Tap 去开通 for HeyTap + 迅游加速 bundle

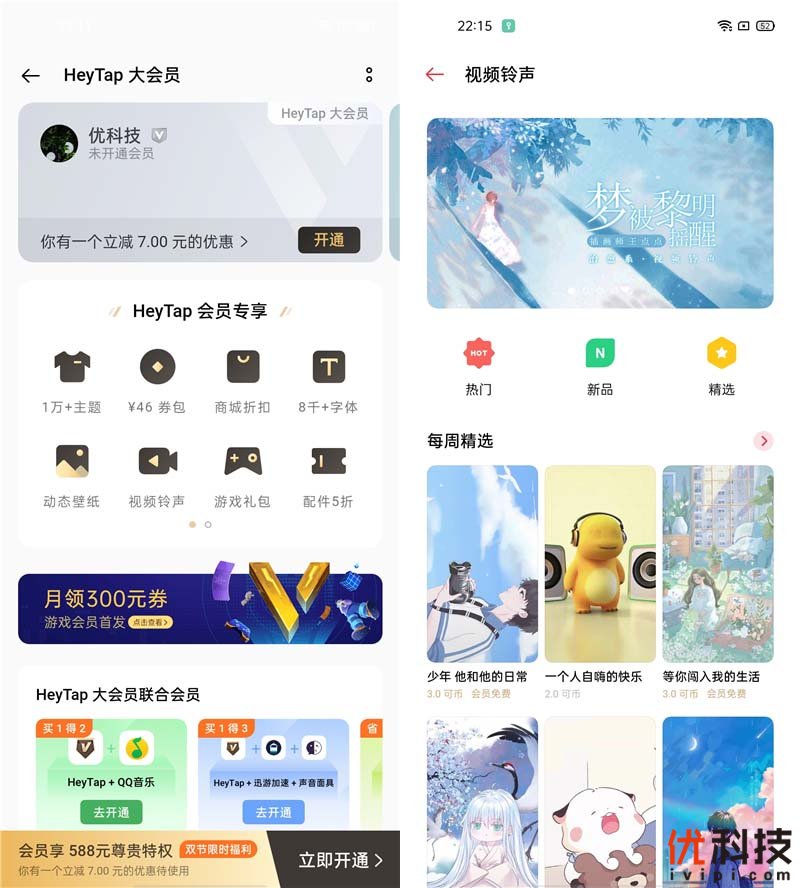pyautogui.click(x=273, y=812)
